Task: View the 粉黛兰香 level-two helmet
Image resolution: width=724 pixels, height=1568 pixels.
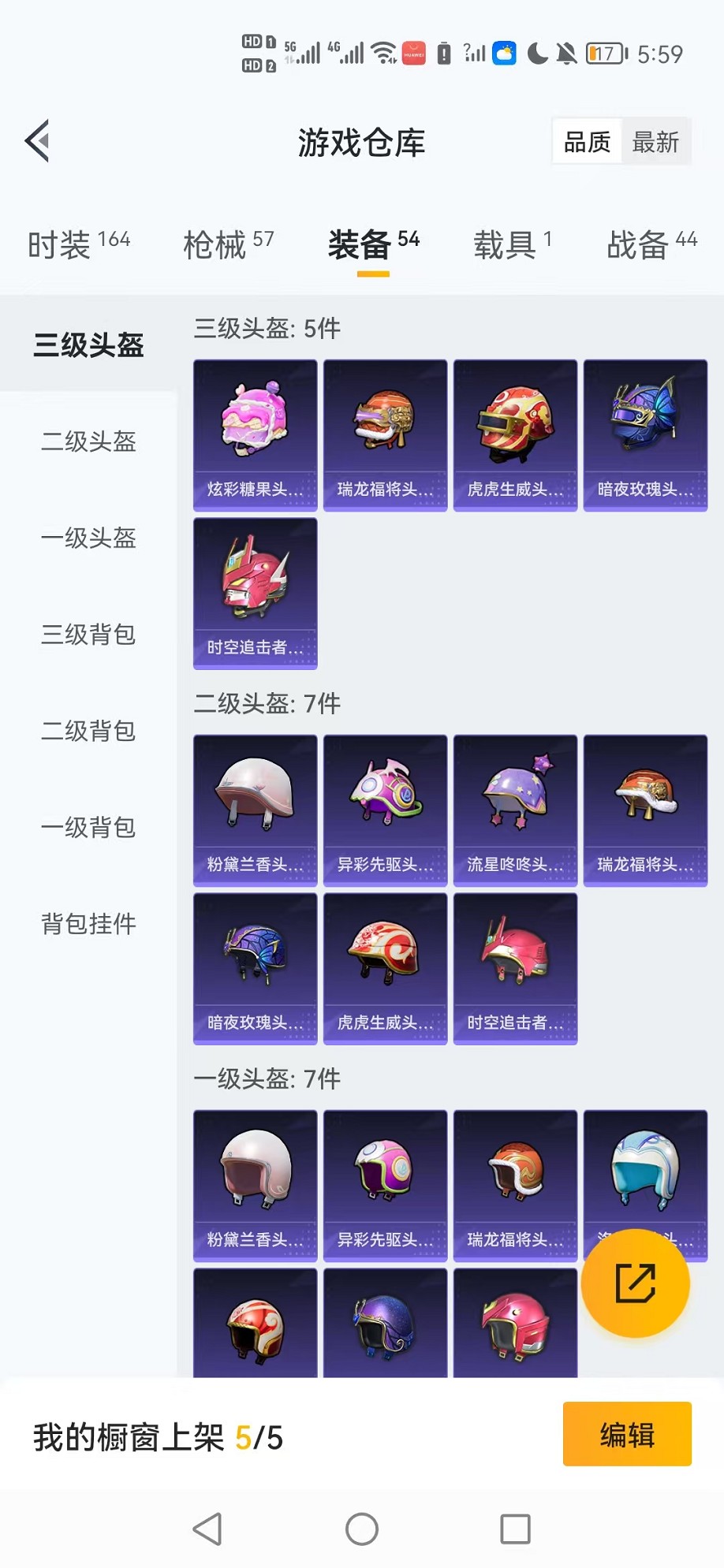Action: [255, 810]
